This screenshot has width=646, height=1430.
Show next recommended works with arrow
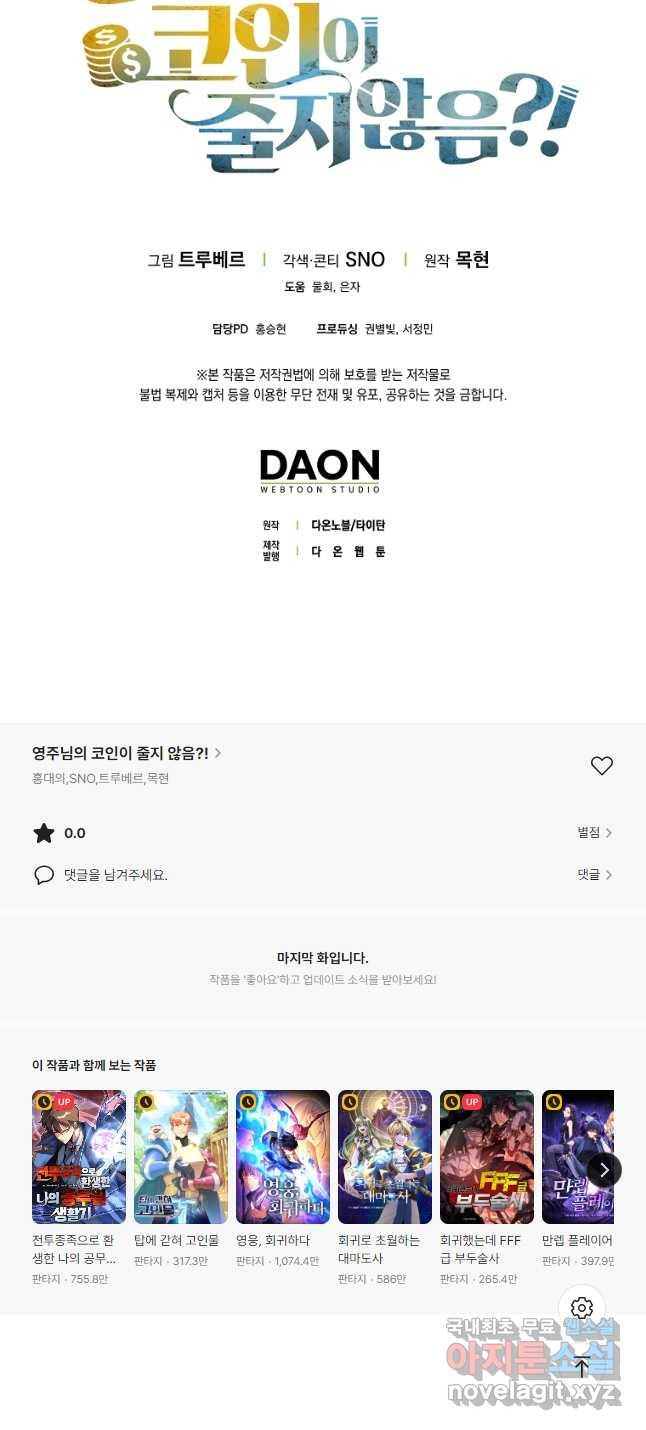(x=604, y=1169)
